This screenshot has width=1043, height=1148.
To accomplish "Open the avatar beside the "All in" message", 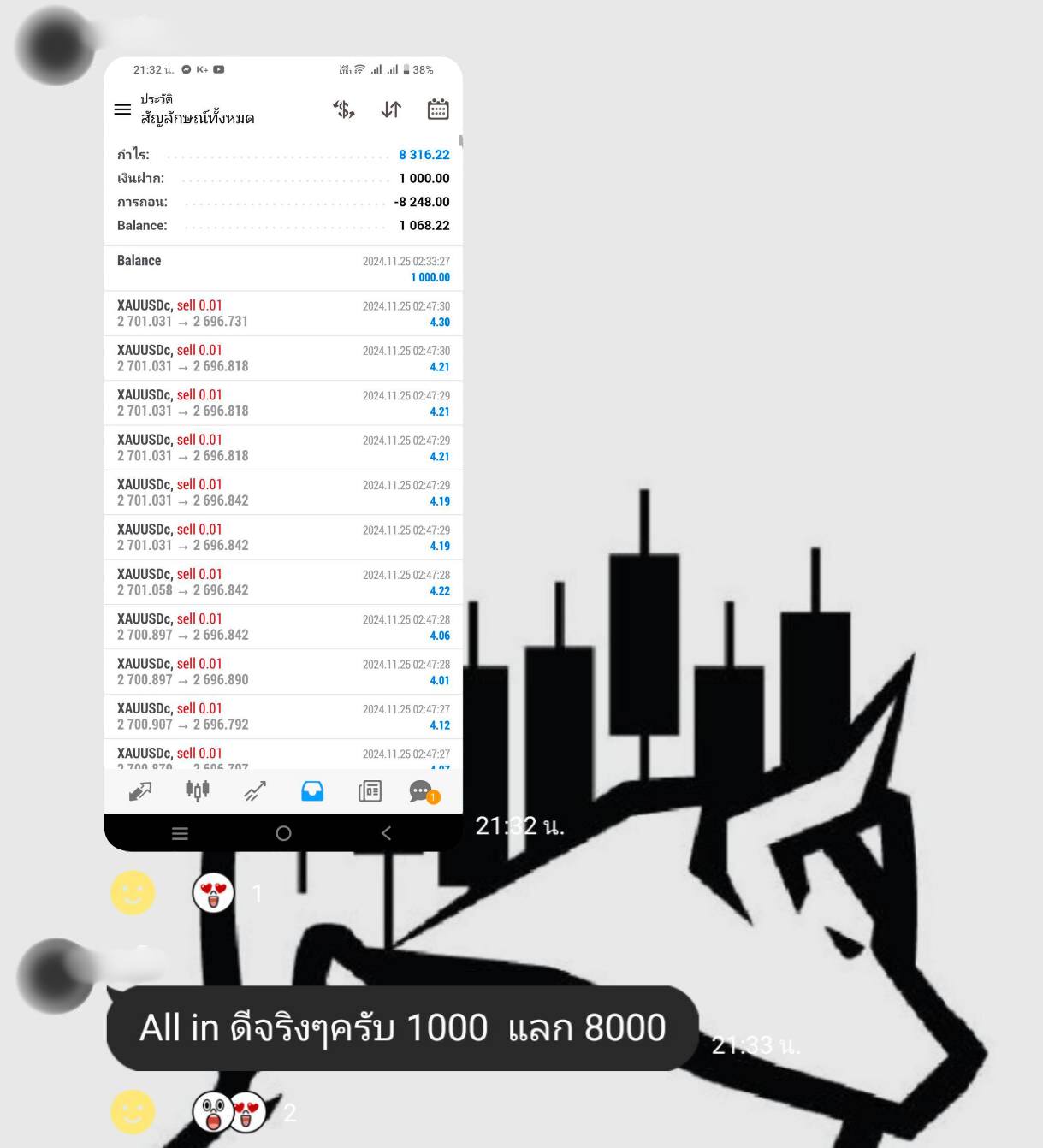I will point(55,976).
